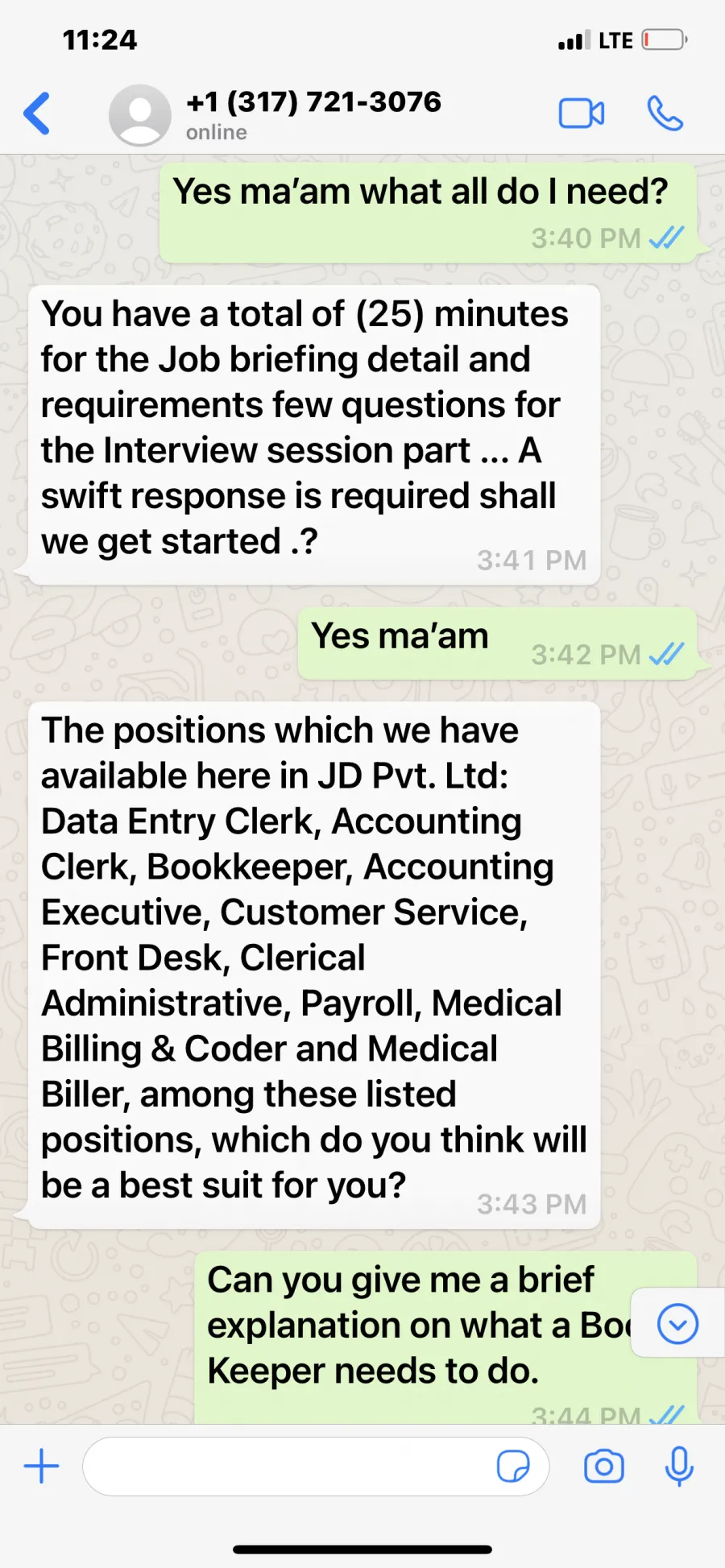Viewport: 725px width, 1568px height.
Task: Start a video call
Action: click(x=582, y=114)
